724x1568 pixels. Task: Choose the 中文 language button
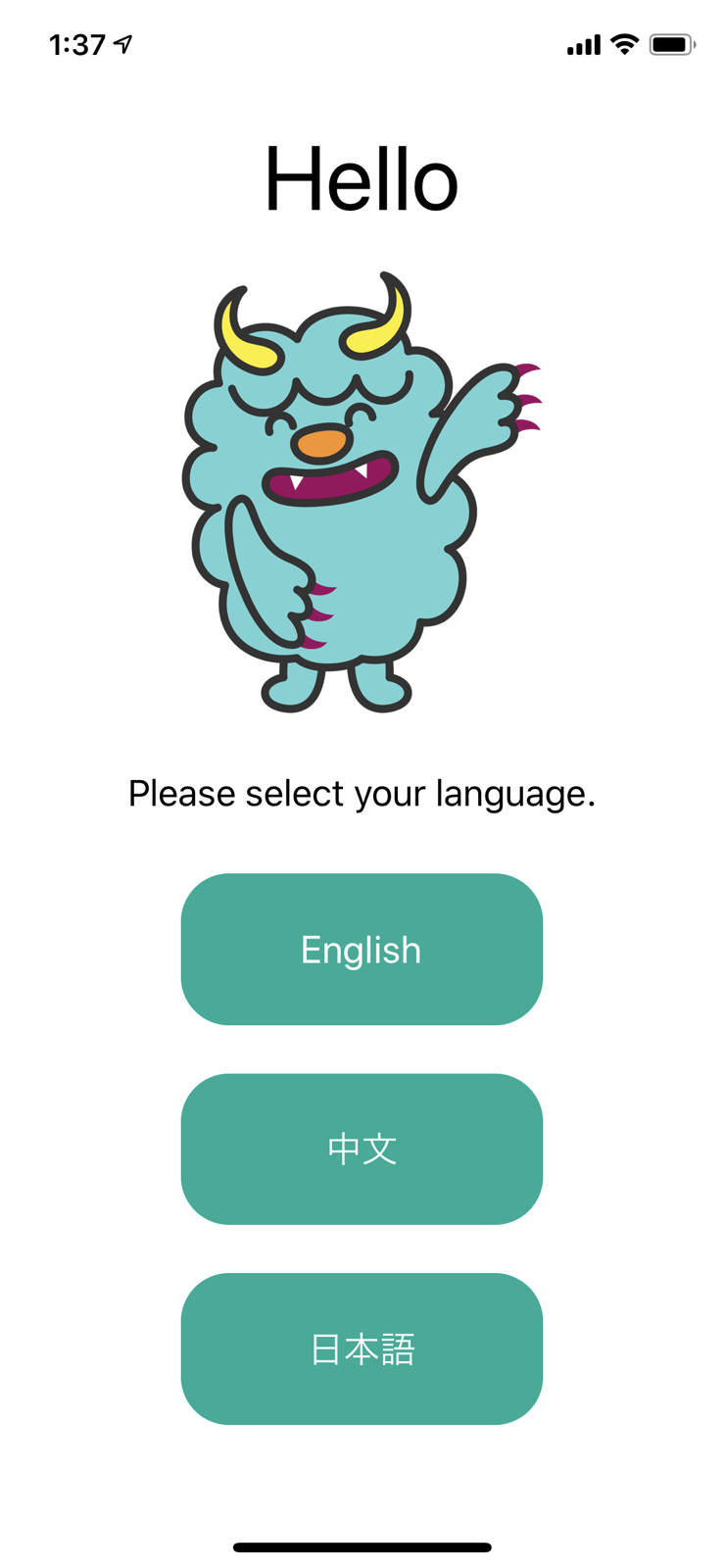(x=362, y=1149)
